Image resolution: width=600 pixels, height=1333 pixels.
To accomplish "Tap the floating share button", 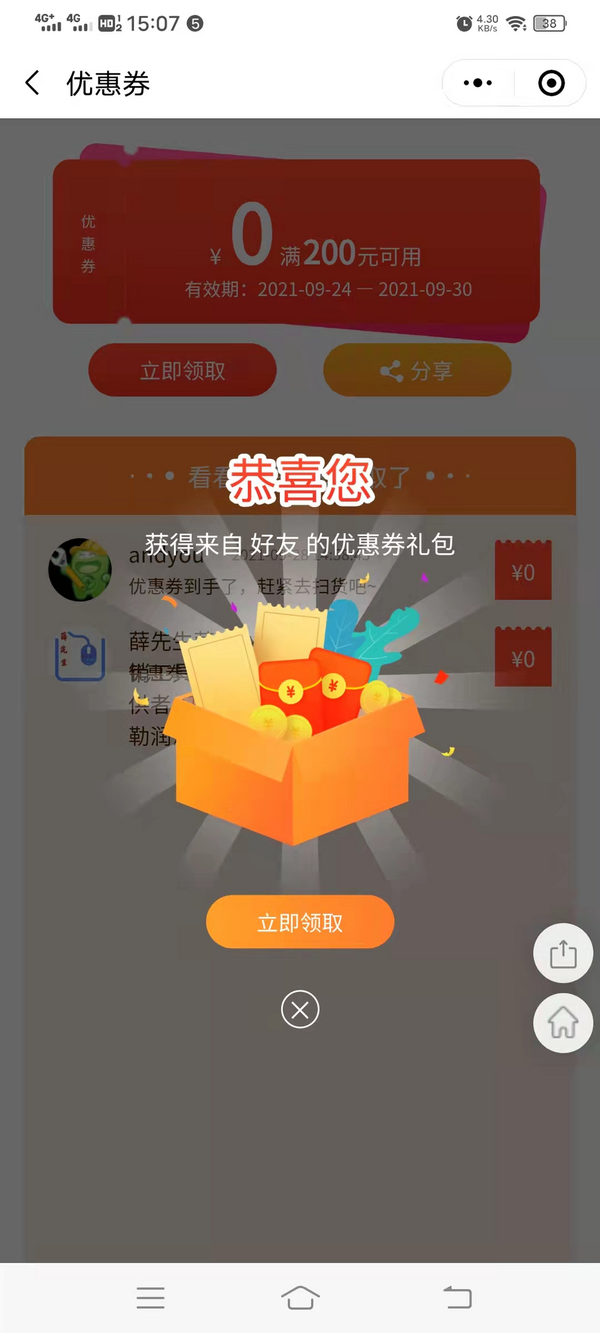I will pos(563,953).
